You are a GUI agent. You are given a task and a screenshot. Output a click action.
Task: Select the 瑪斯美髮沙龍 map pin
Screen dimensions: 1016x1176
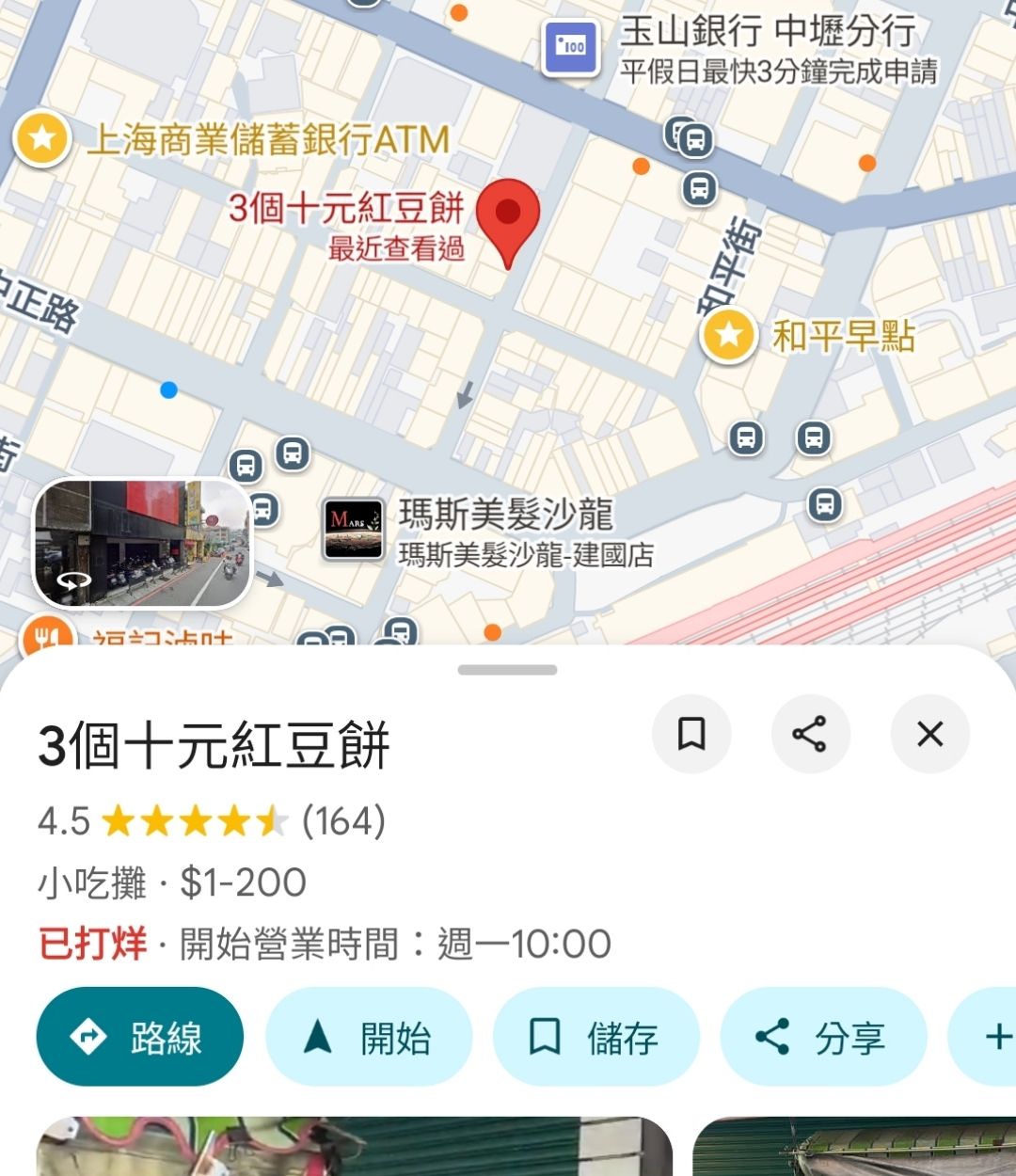[354, 529]
